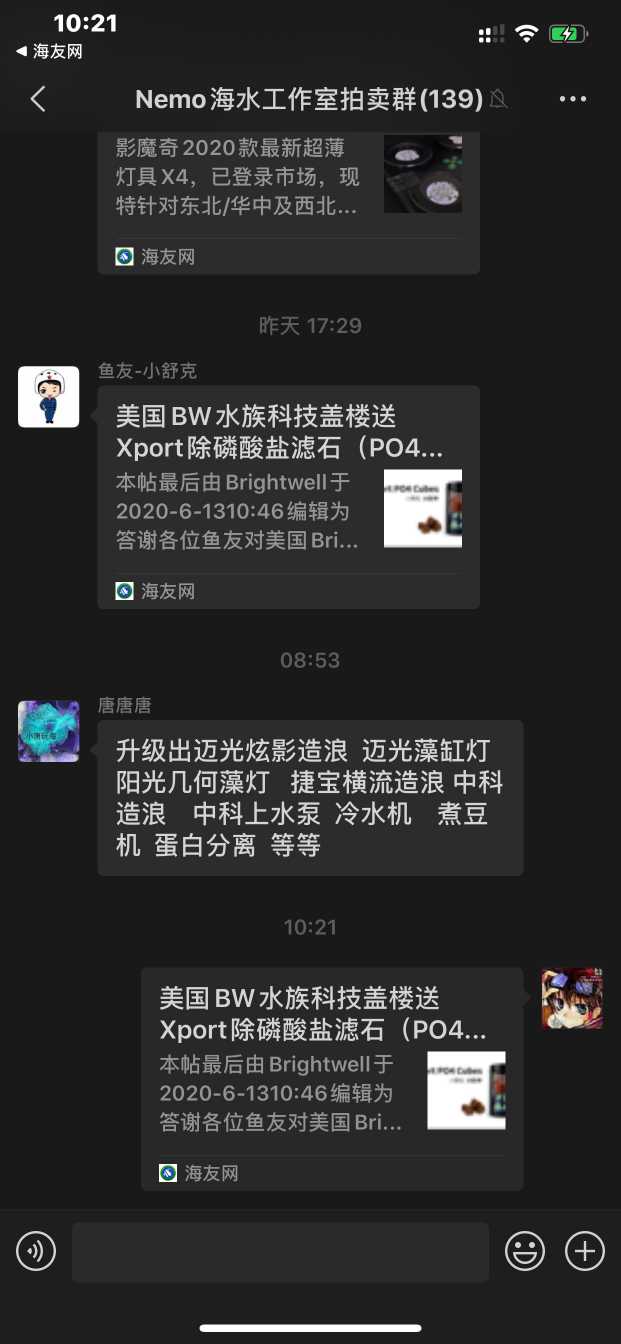View 唐唐唐's profile avatar
621x1344 pixels.
coord(49,731)
